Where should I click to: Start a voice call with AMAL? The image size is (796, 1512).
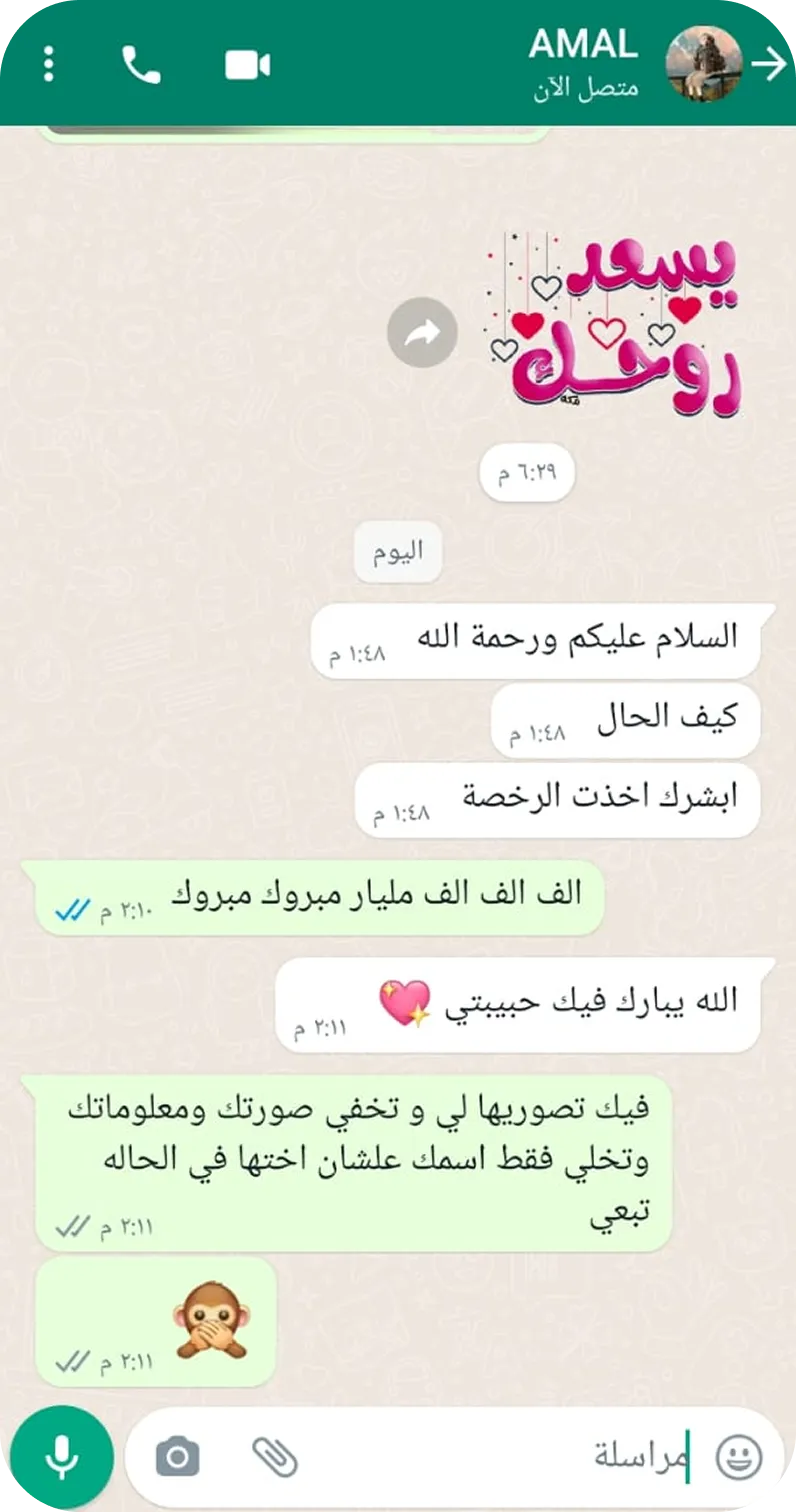(x=141, y=65)
